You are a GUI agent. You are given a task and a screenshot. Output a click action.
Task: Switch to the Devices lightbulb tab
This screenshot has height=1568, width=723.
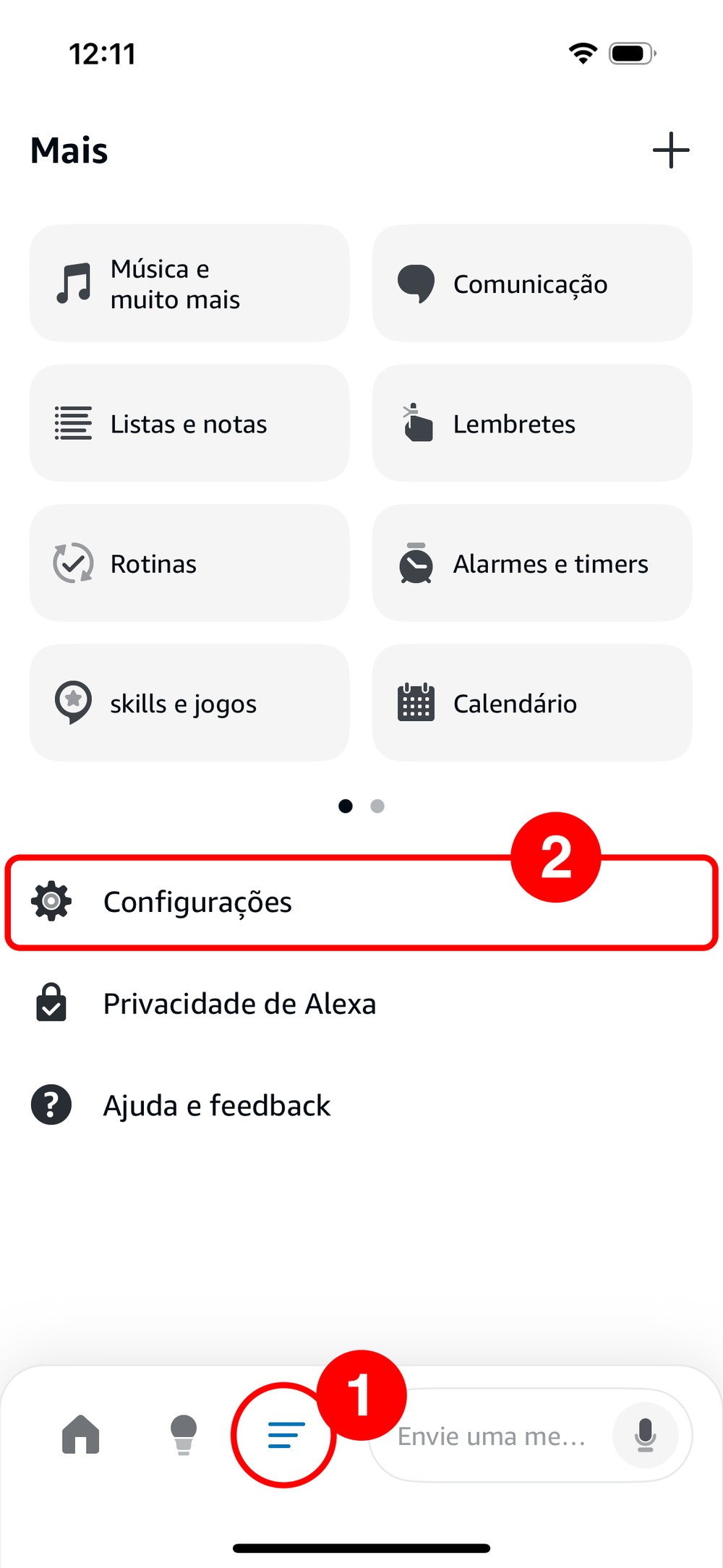(x=184, y=1435)
